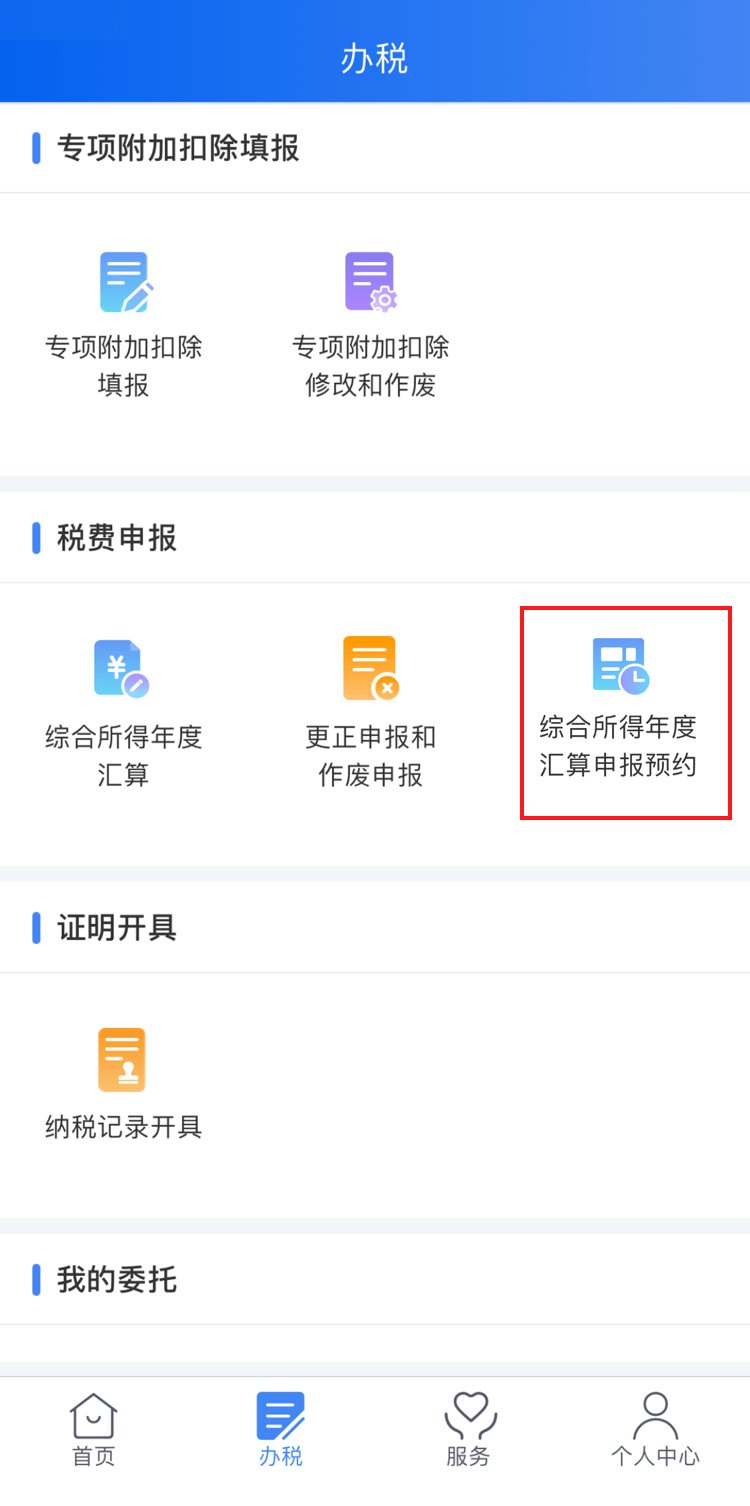Viewport: 750px width, 1506px height.
Task: Open 综合所得年度汇算申报预约
Action: tap(619, 712)
